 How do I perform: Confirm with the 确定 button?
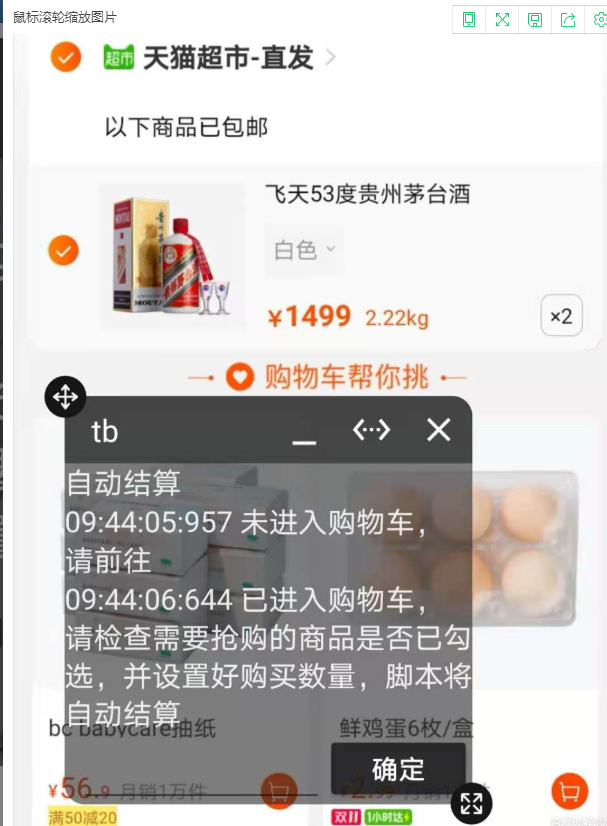[398, 769]
